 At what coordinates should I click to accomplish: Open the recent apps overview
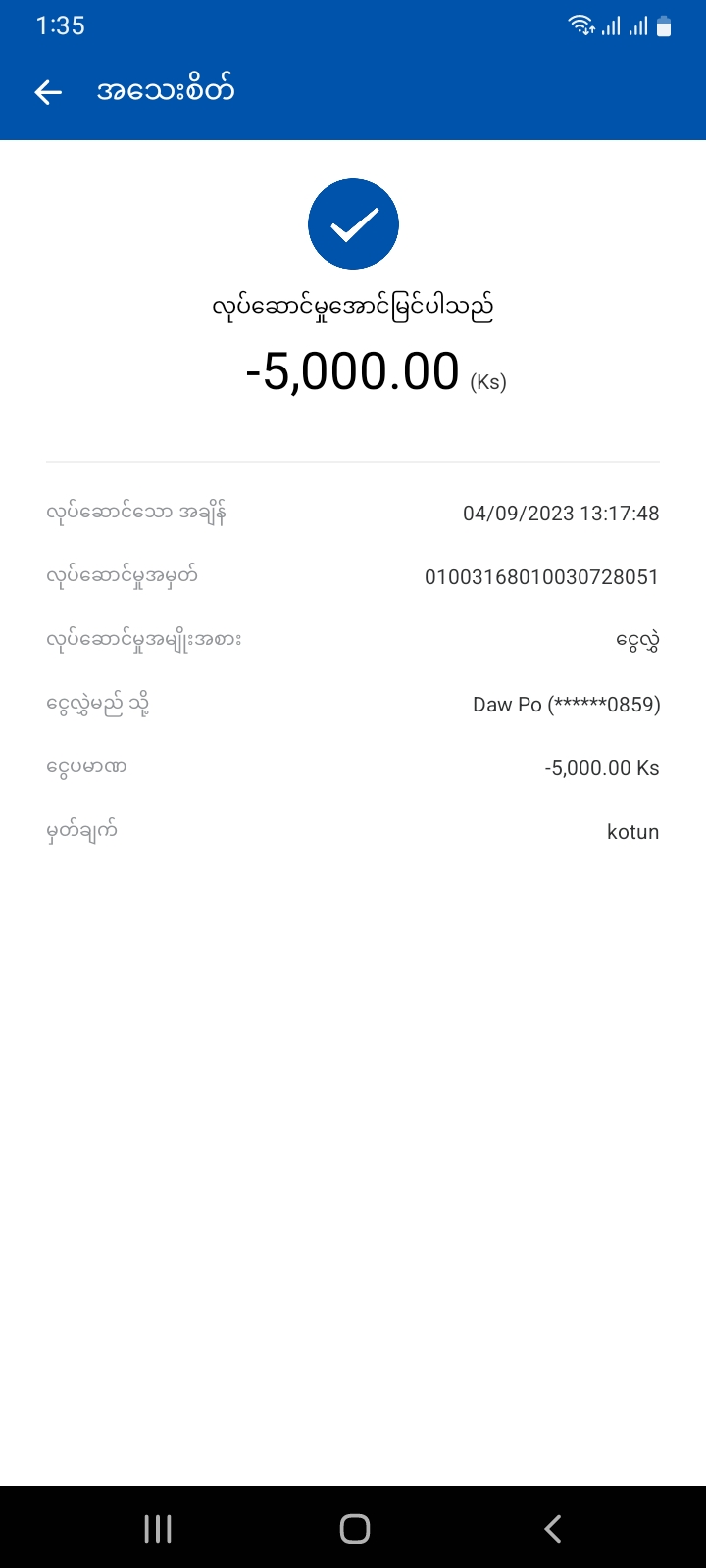pos(158,1528)
